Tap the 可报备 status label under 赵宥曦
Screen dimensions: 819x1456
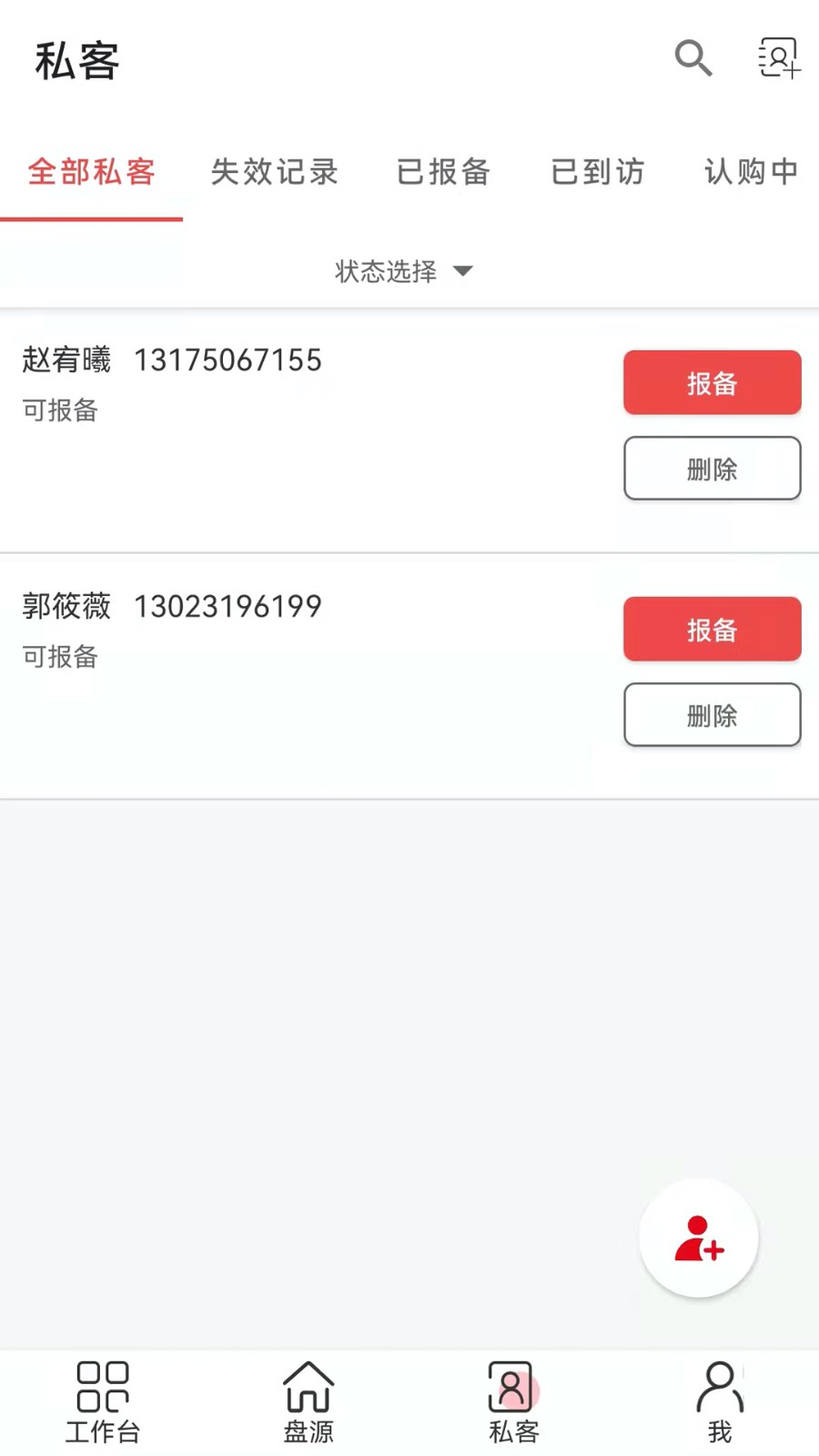pos(60,410)
